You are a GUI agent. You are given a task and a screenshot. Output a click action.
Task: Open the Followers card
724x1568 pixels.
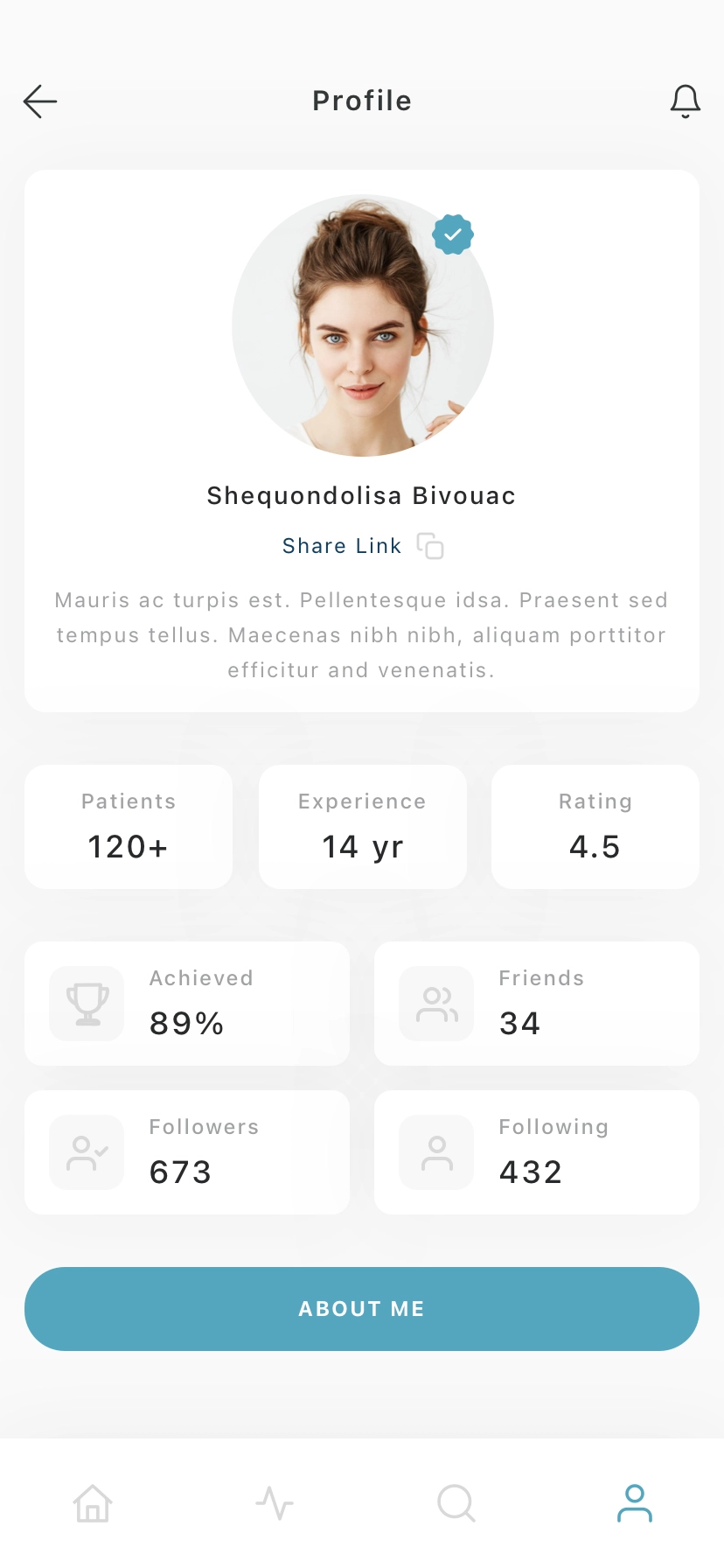[x=187, y=1152]
